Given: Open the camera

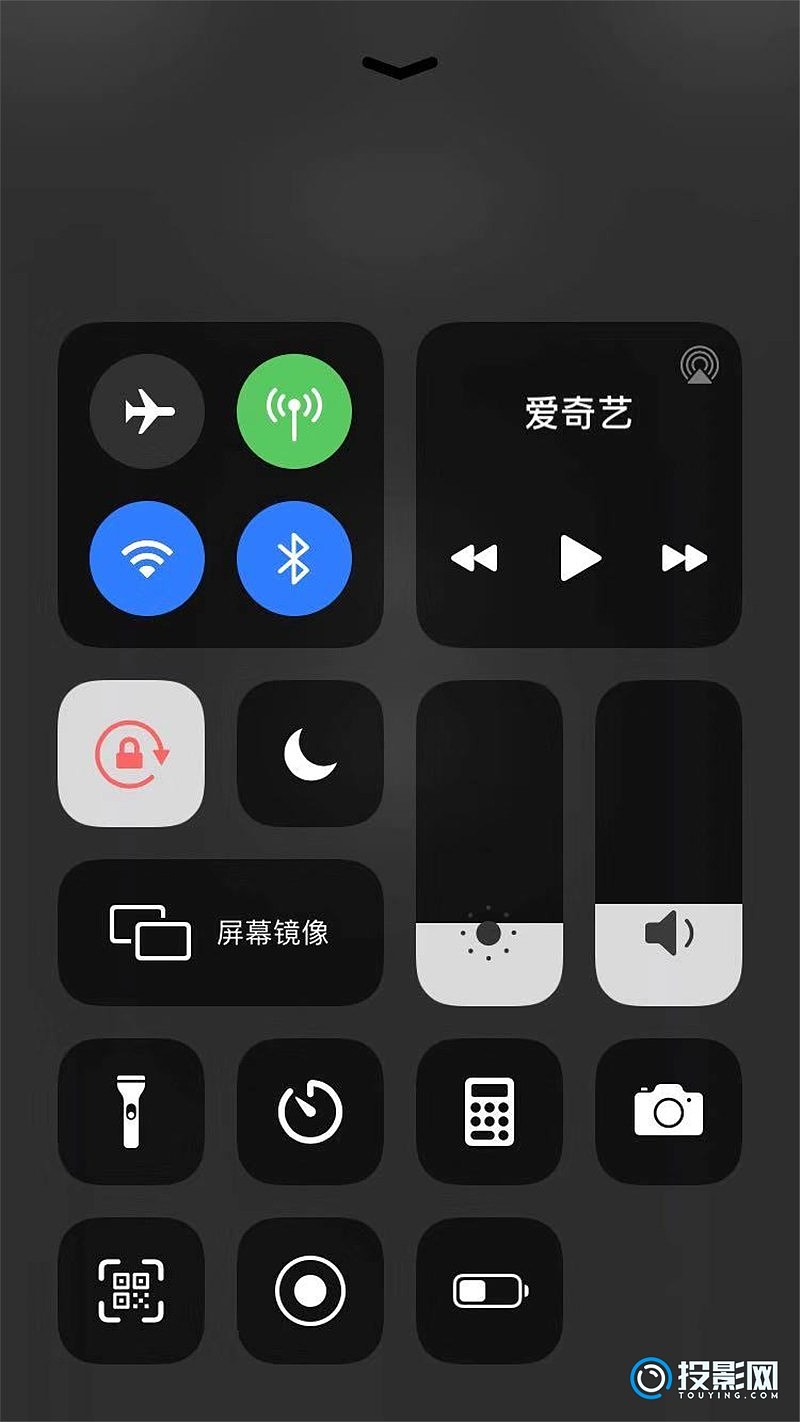Looking at the screenshot, I should pos(668,1111).
